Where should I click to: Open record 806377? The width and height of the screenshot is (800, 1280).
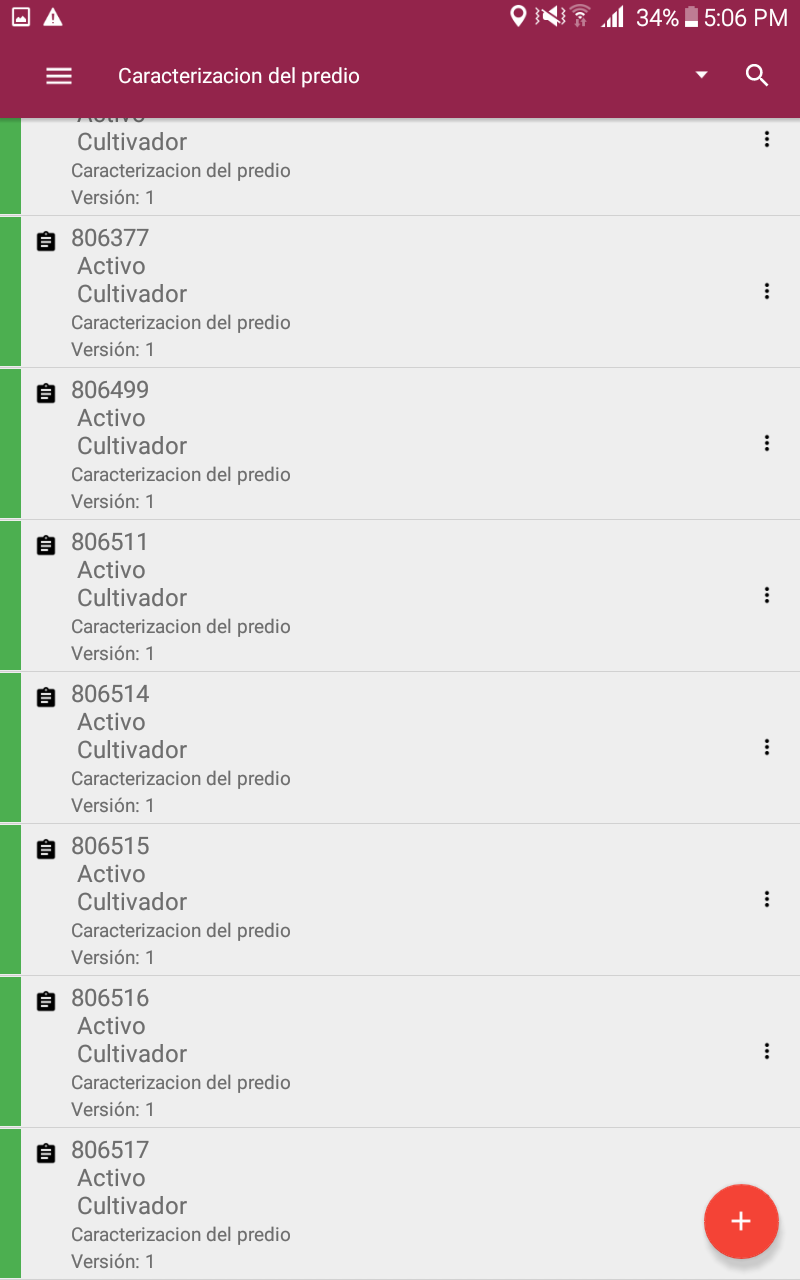380,292
